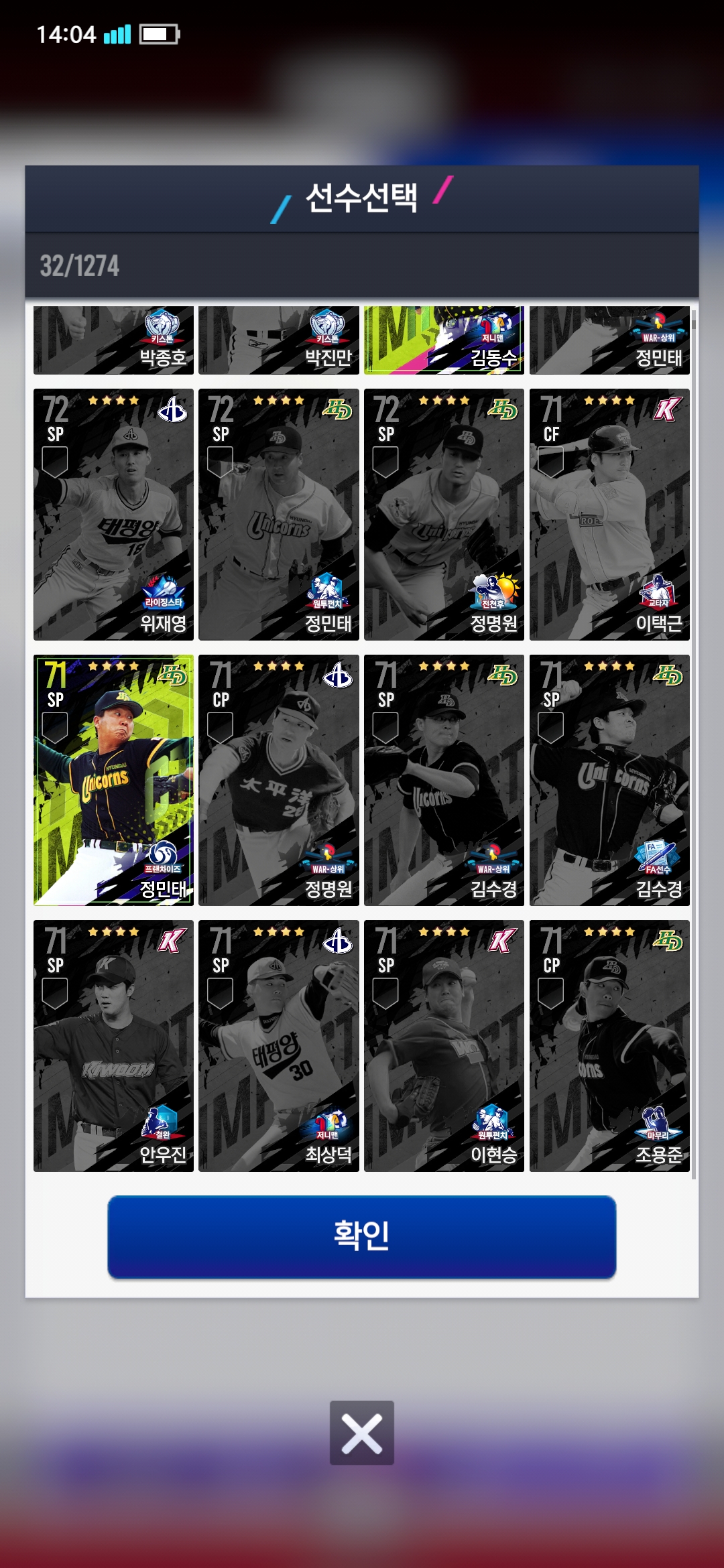Pick the 이현승 71 SP card
724x1568 pixels.
tap(444, 1045)
